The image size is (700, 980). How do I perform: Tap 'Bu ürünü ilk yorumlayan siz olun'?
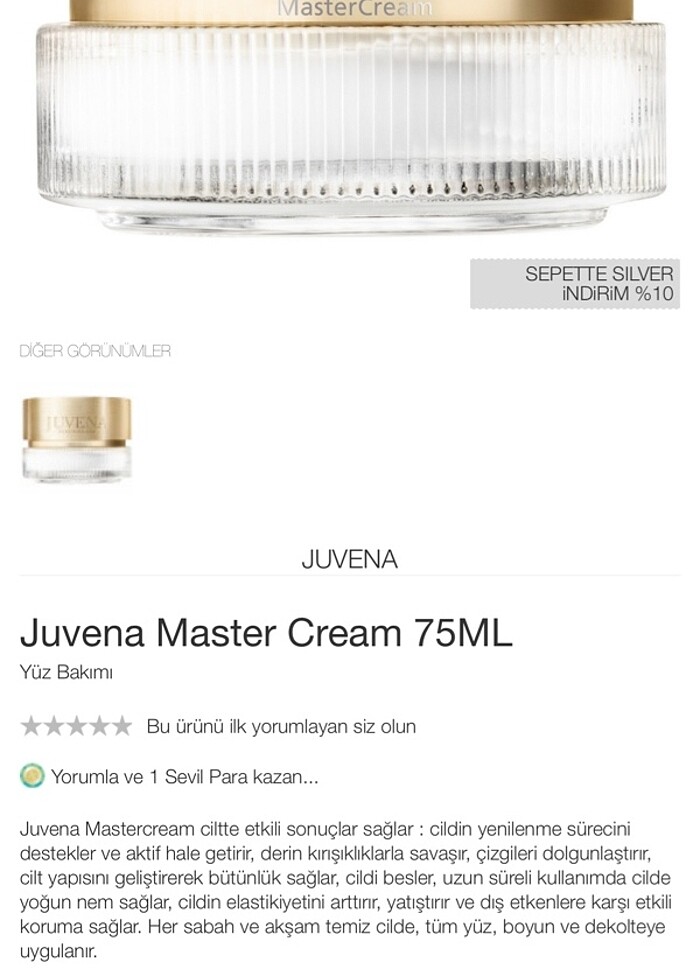281,727
